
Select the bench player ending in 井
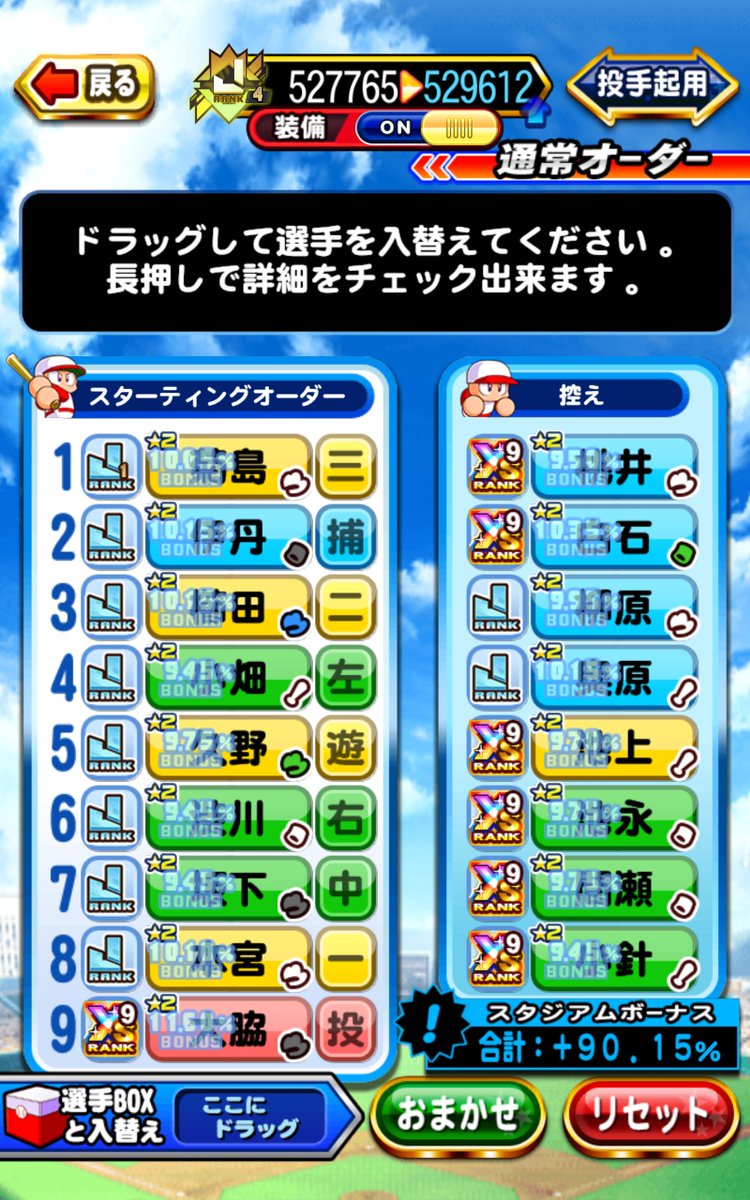(x=582, y=467)
